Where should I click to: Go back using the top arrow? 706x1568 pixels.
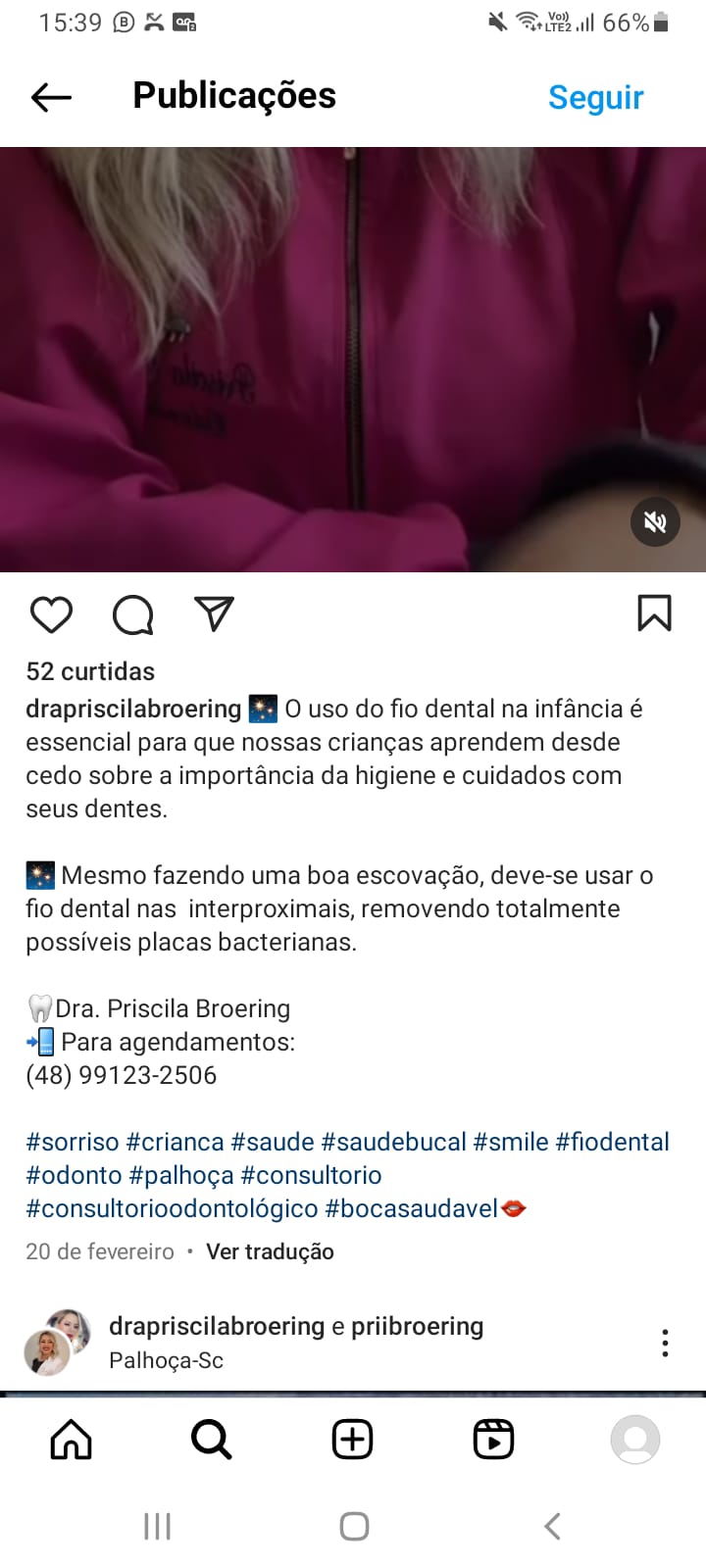click(x=51, y=97)
